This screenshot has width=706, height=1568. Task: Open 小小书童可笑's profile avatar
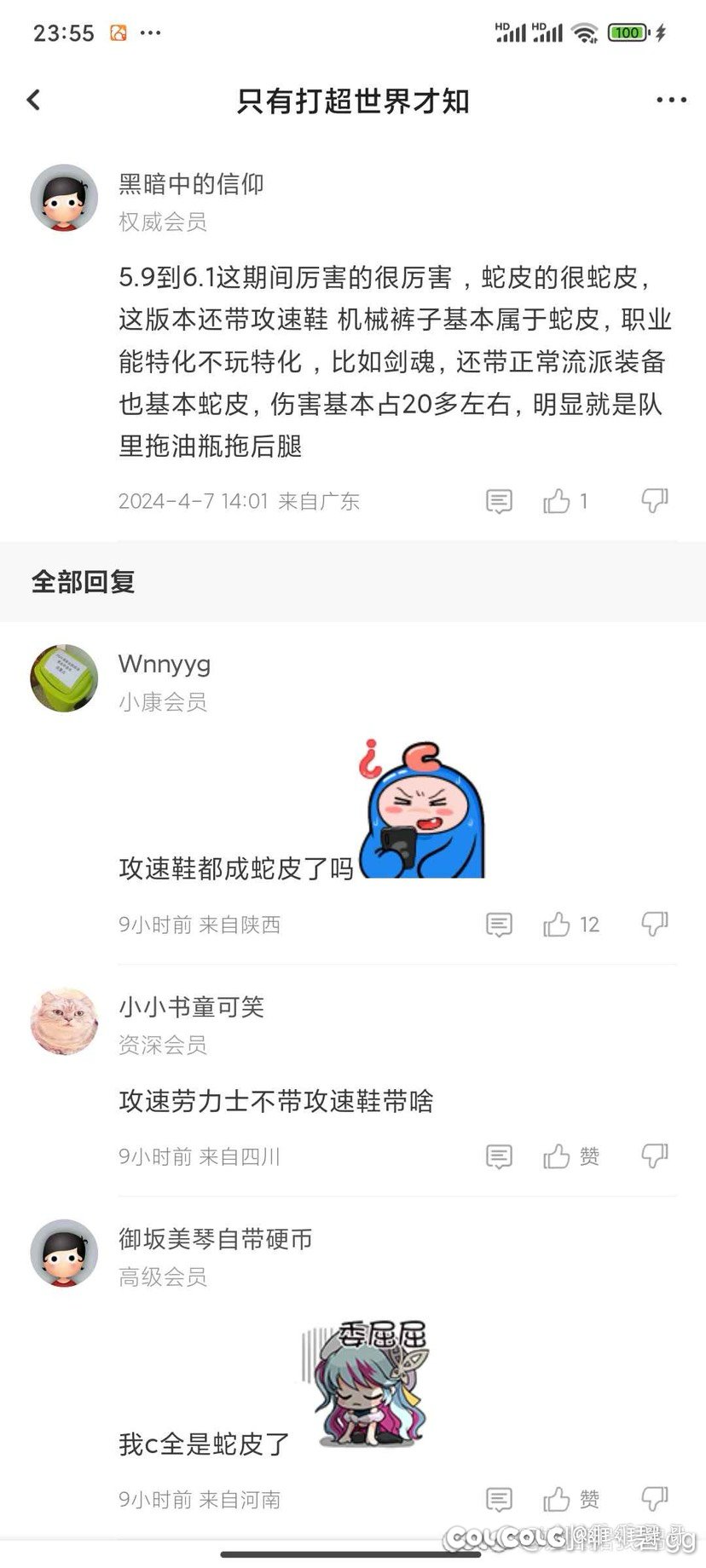click(x=64, y=1021)
